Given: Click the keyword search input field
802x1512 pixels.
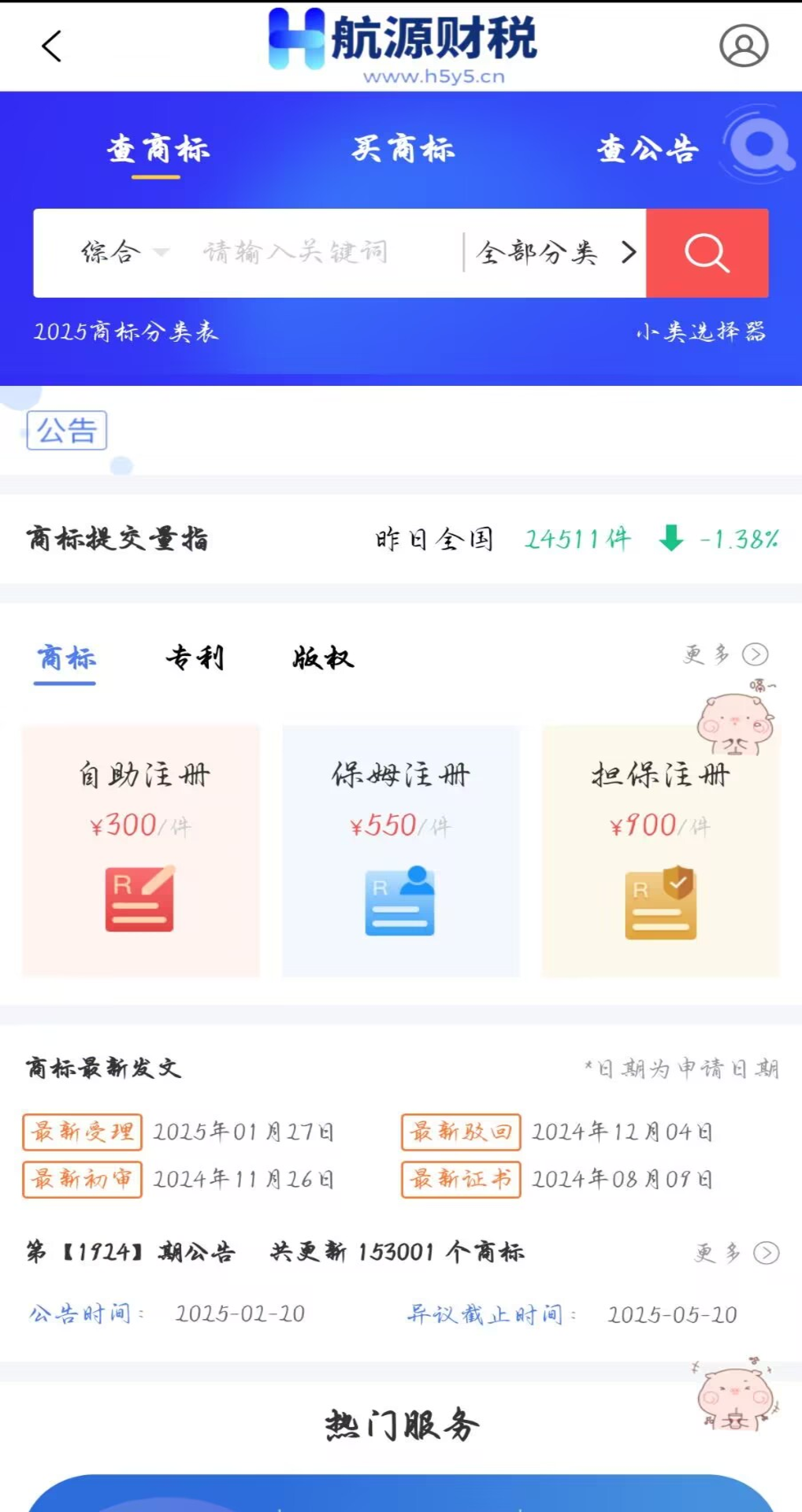Looking at the screenshot, I should pos(315,252).
